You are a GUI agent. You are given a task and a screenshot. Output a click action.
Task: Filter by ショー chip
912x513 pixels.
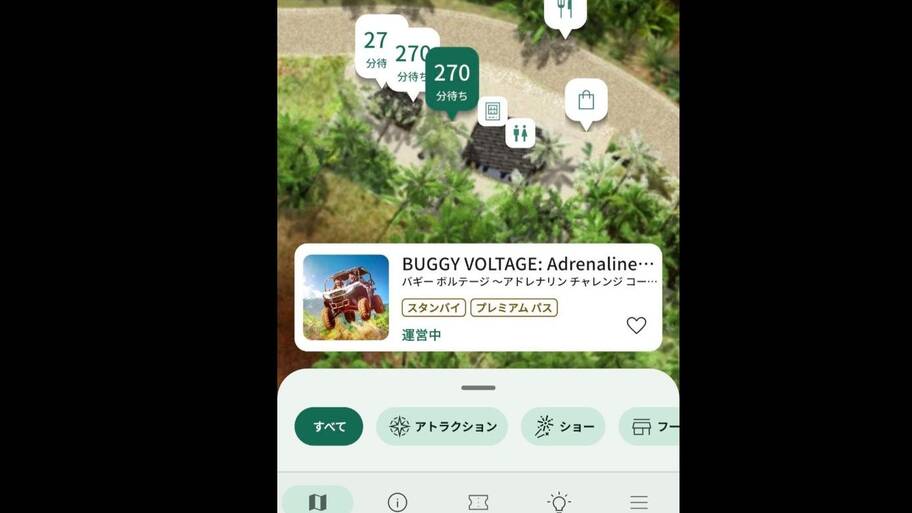[x=563, y=427]
